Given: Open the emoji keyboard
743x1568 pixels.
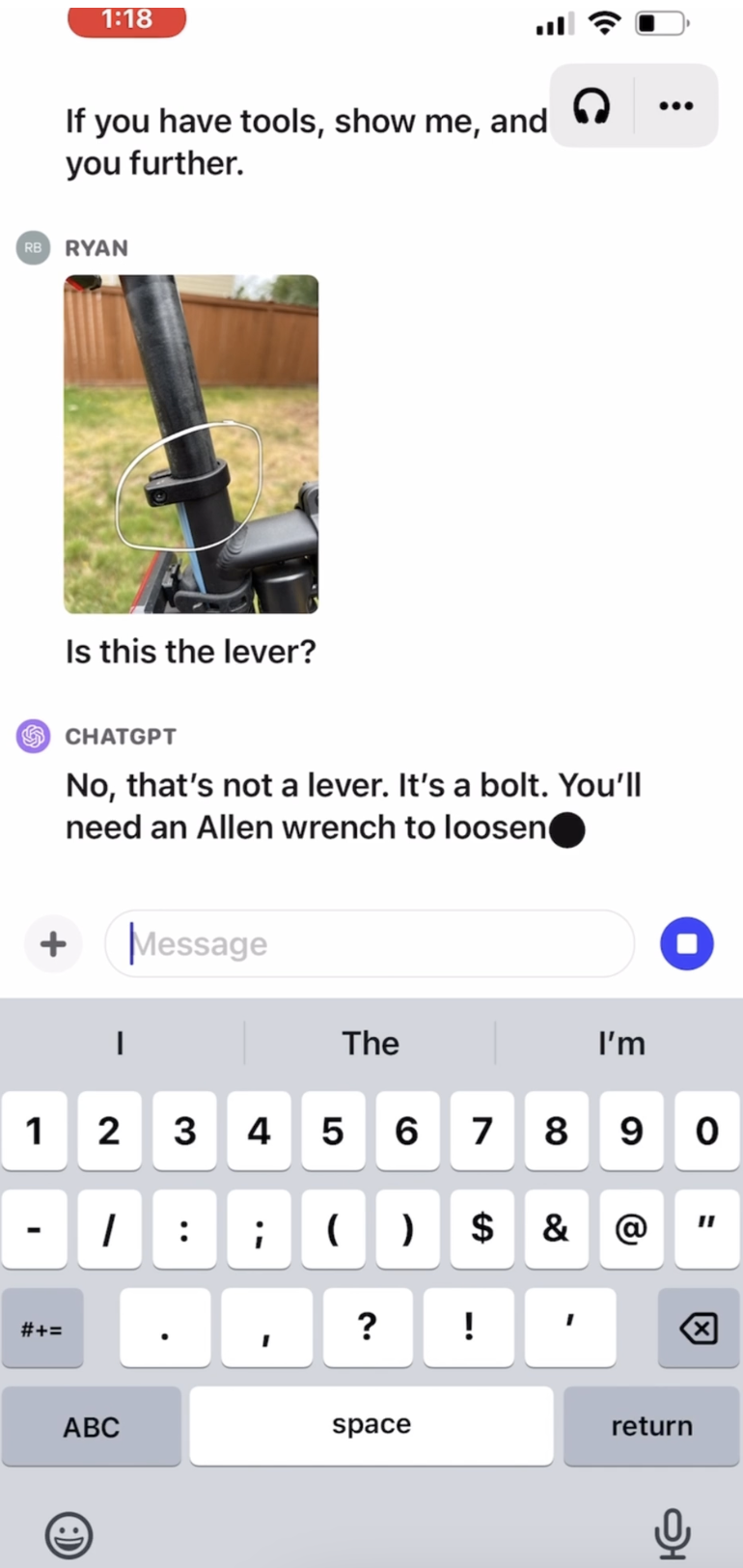Looking at the screenshot, I should pyautogui.click(x=69, y=1533).
